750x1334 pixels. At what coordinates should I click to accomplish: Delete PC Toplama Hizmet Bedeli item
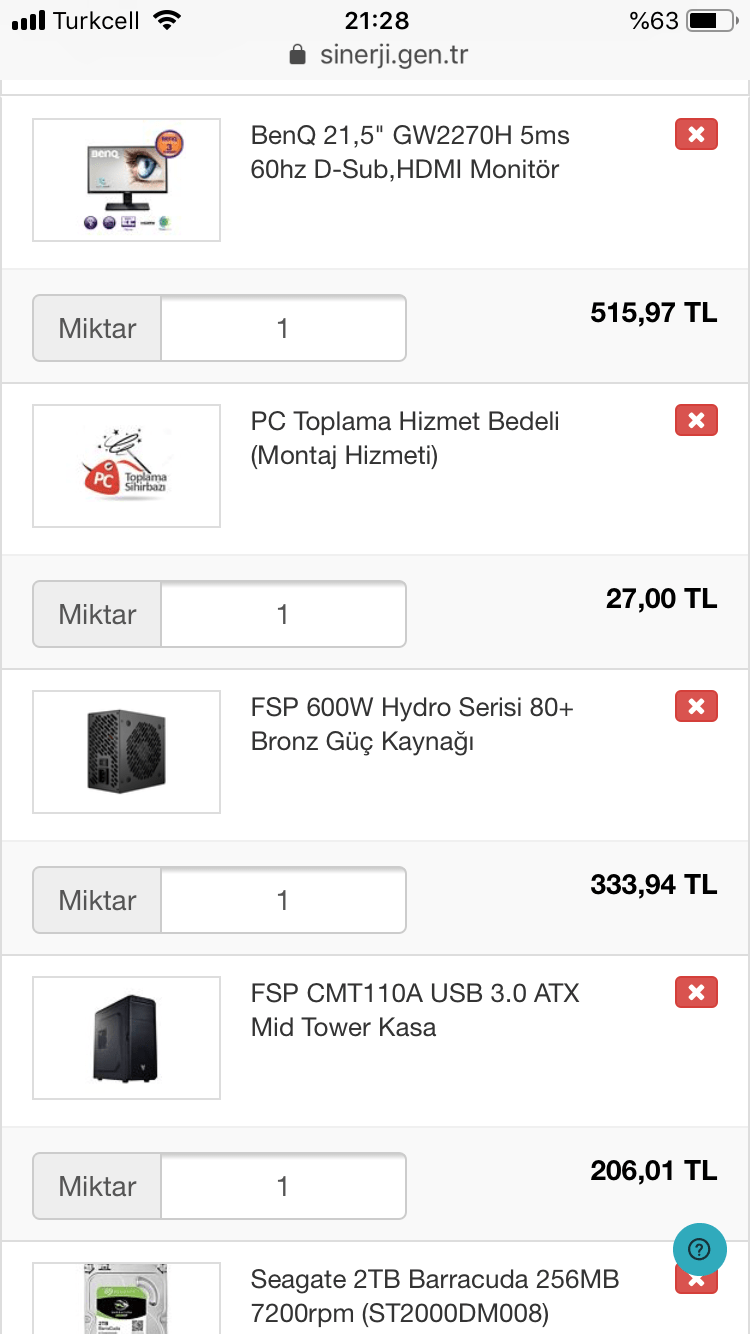[x=696, y=420]
